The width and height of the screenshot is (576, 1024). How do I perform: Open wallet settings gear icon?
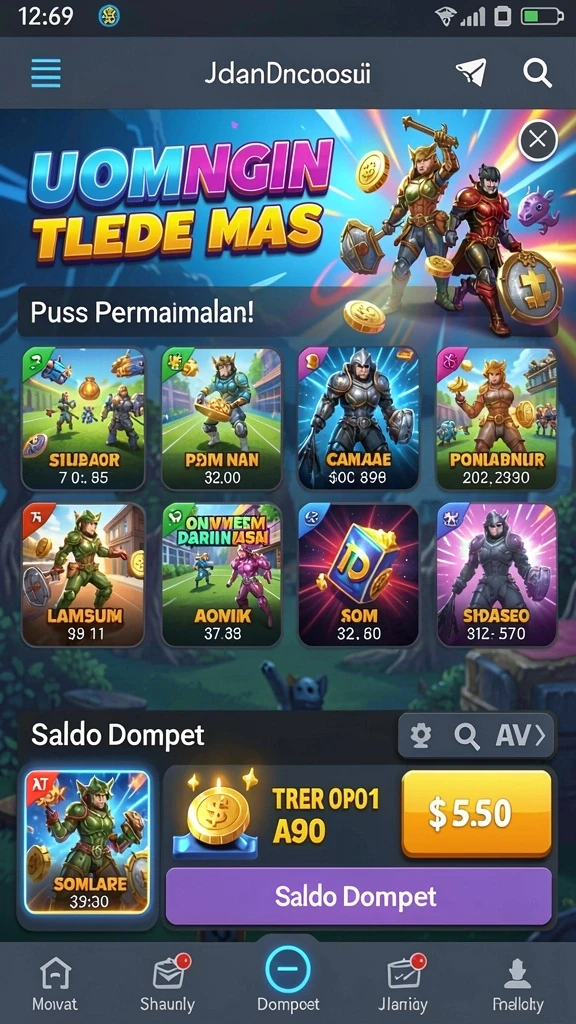click(421, 736)
